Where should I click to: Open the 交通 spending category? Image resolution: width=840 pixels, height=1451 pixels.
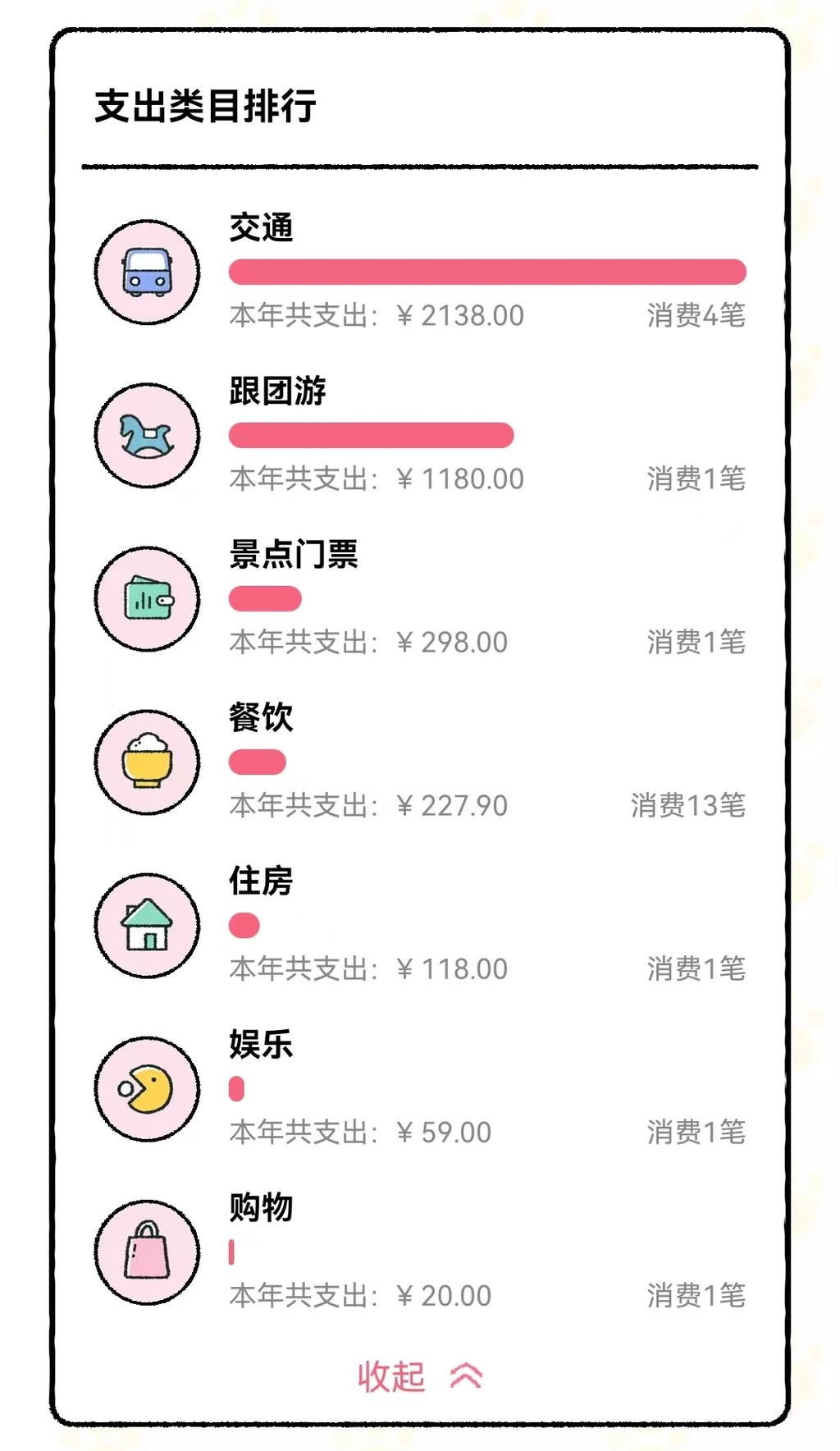[420, 272]
